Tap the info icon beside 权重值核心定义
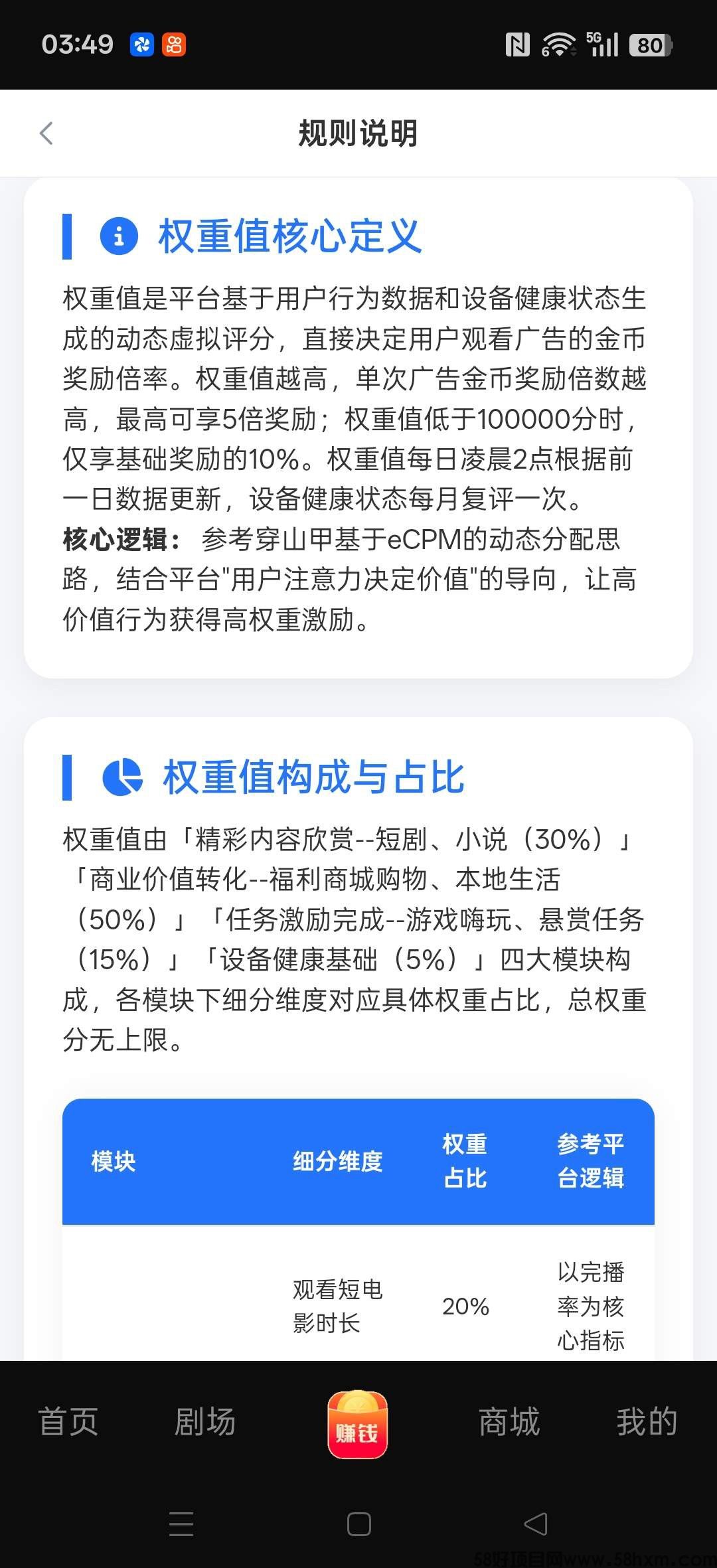This screenshot has height=1568, width=717. click(x=117, y=236)
